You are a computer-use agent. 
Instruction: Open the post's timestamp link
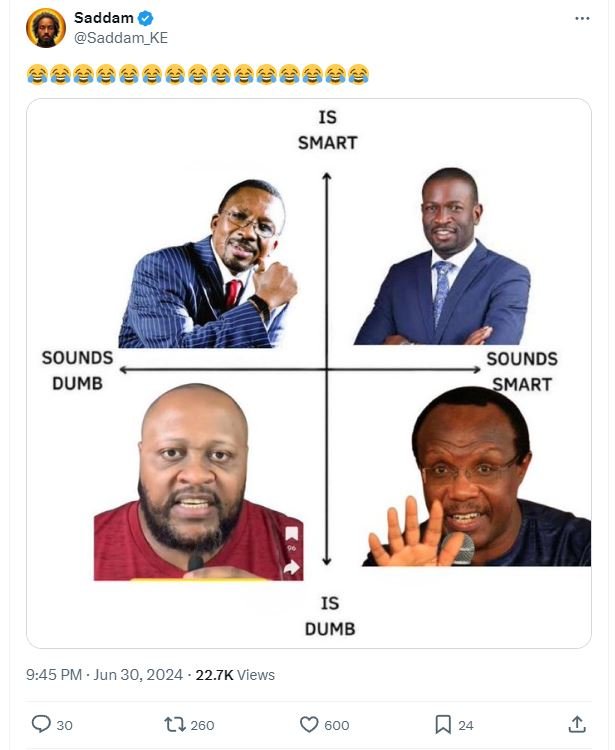pos(104,675)
